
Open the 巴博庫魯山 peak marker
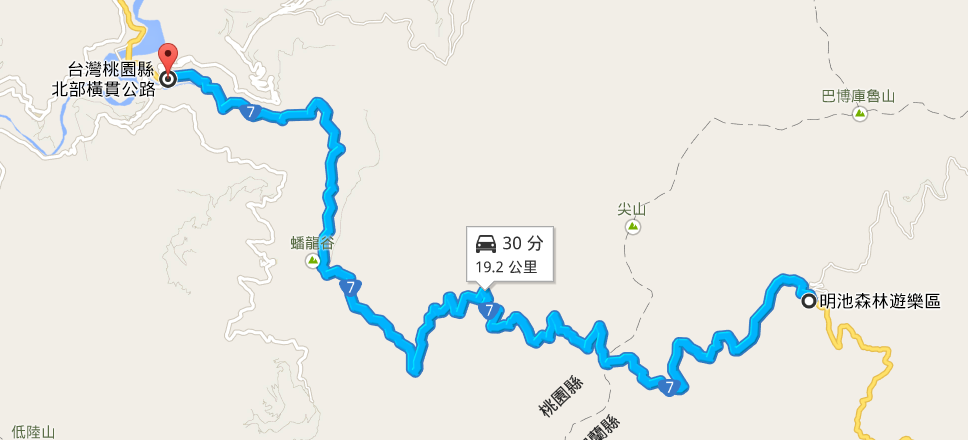coord(859,115)
